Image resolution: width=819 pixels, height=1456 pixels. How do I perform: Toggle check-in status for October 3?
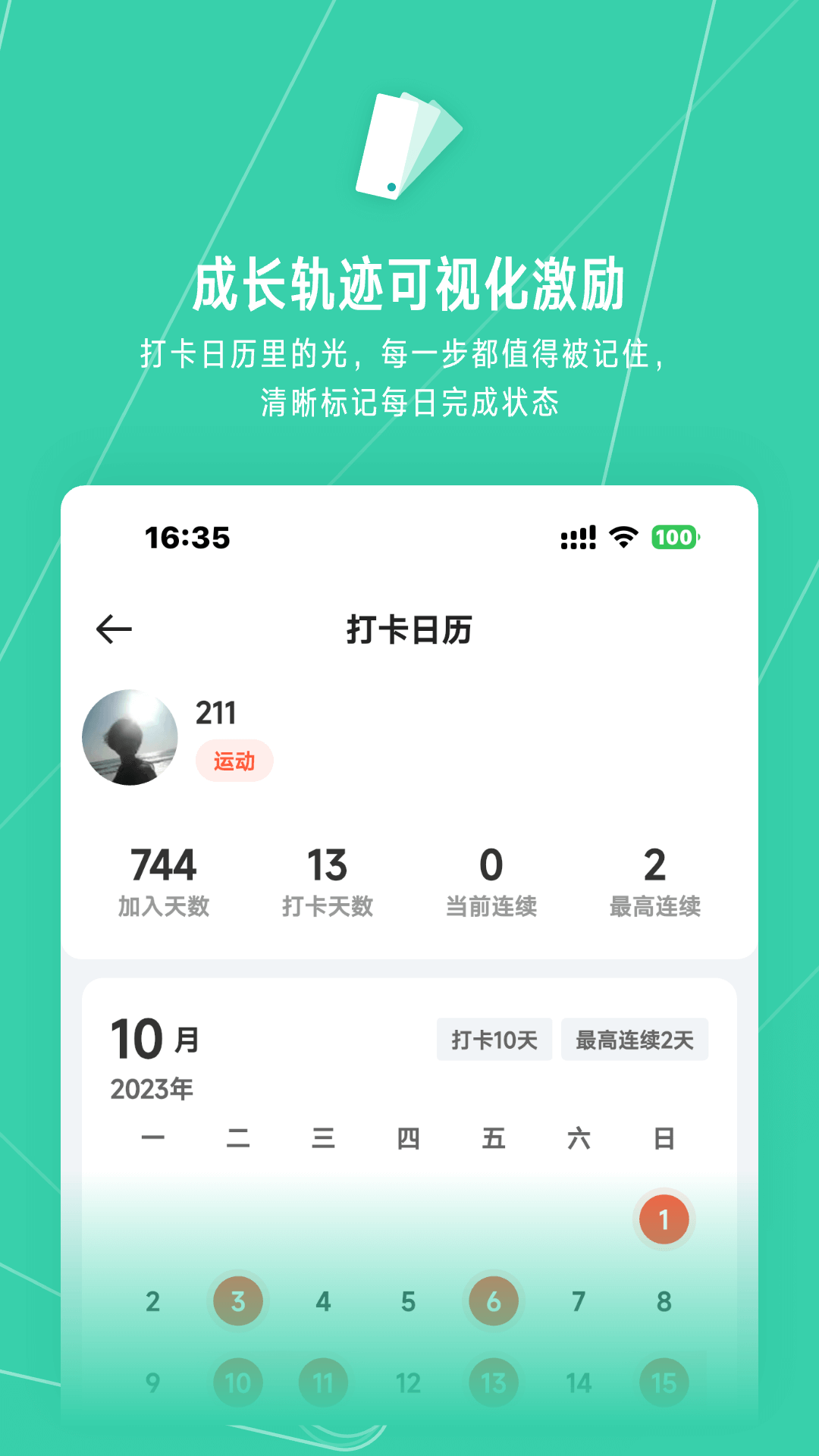point(237,1299)
